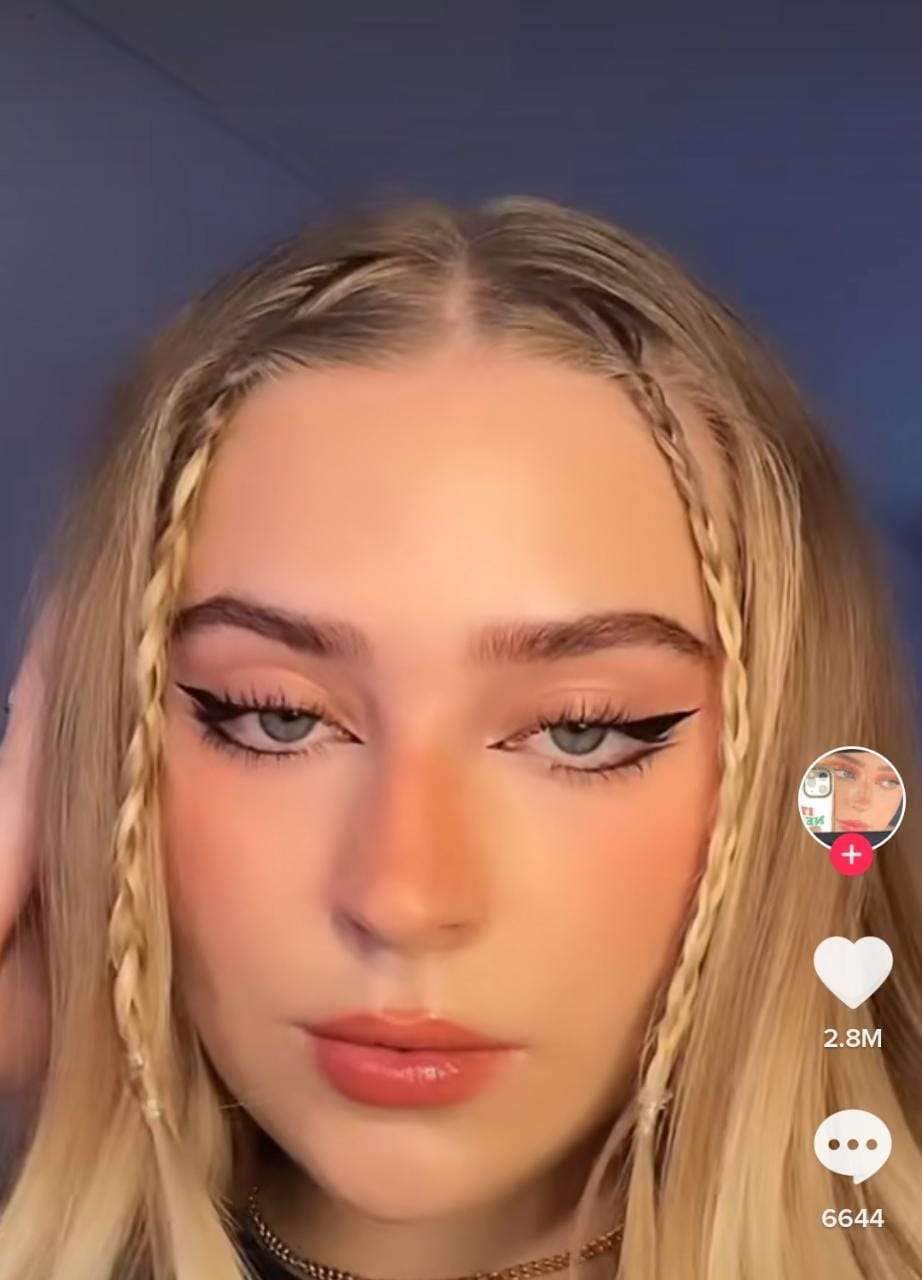The height and width of the screenshot is (1280, 922).
Task: Follow the creator with the plus button
Action: pyautogui.click(x=852, y=856)
